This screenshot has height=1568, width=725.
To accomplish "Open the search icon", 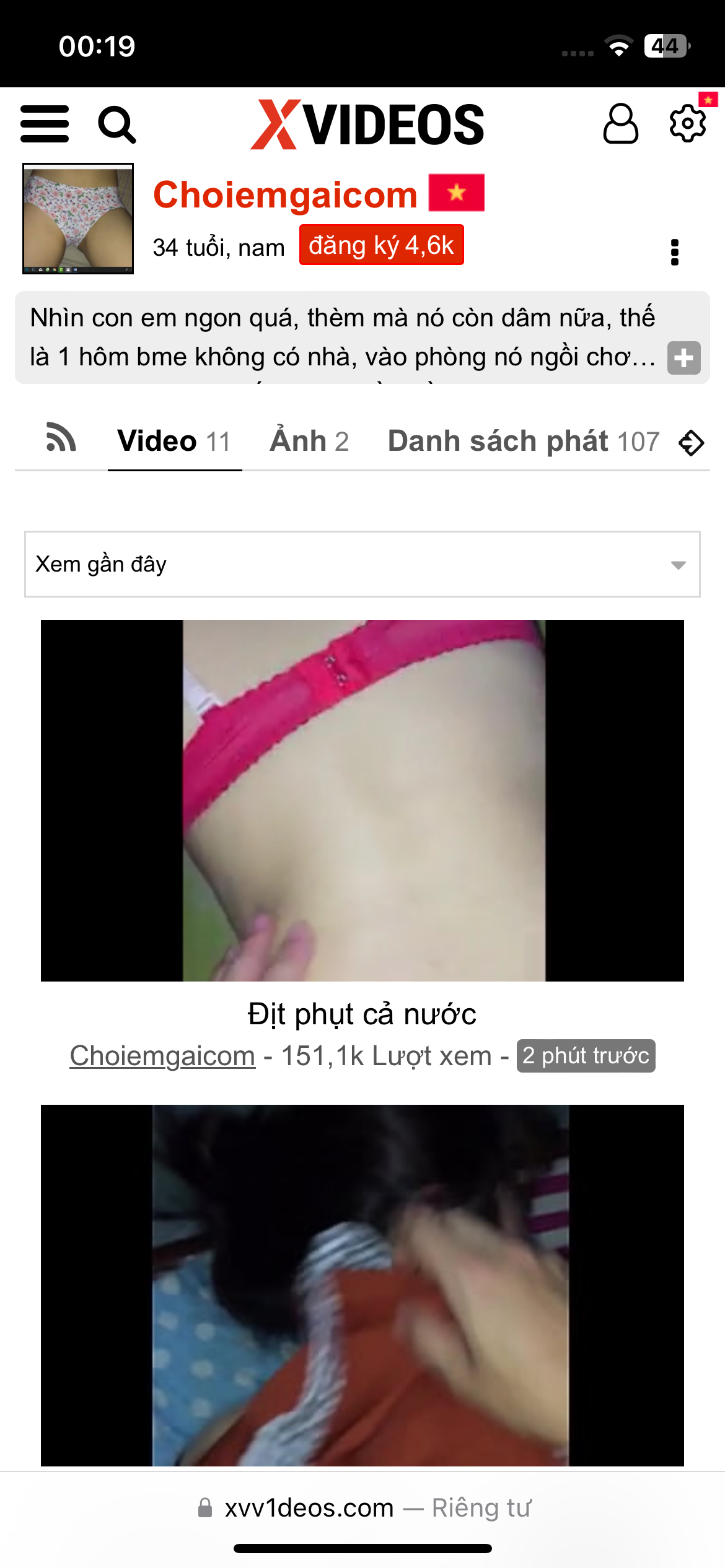I will (x=116, y=124).
